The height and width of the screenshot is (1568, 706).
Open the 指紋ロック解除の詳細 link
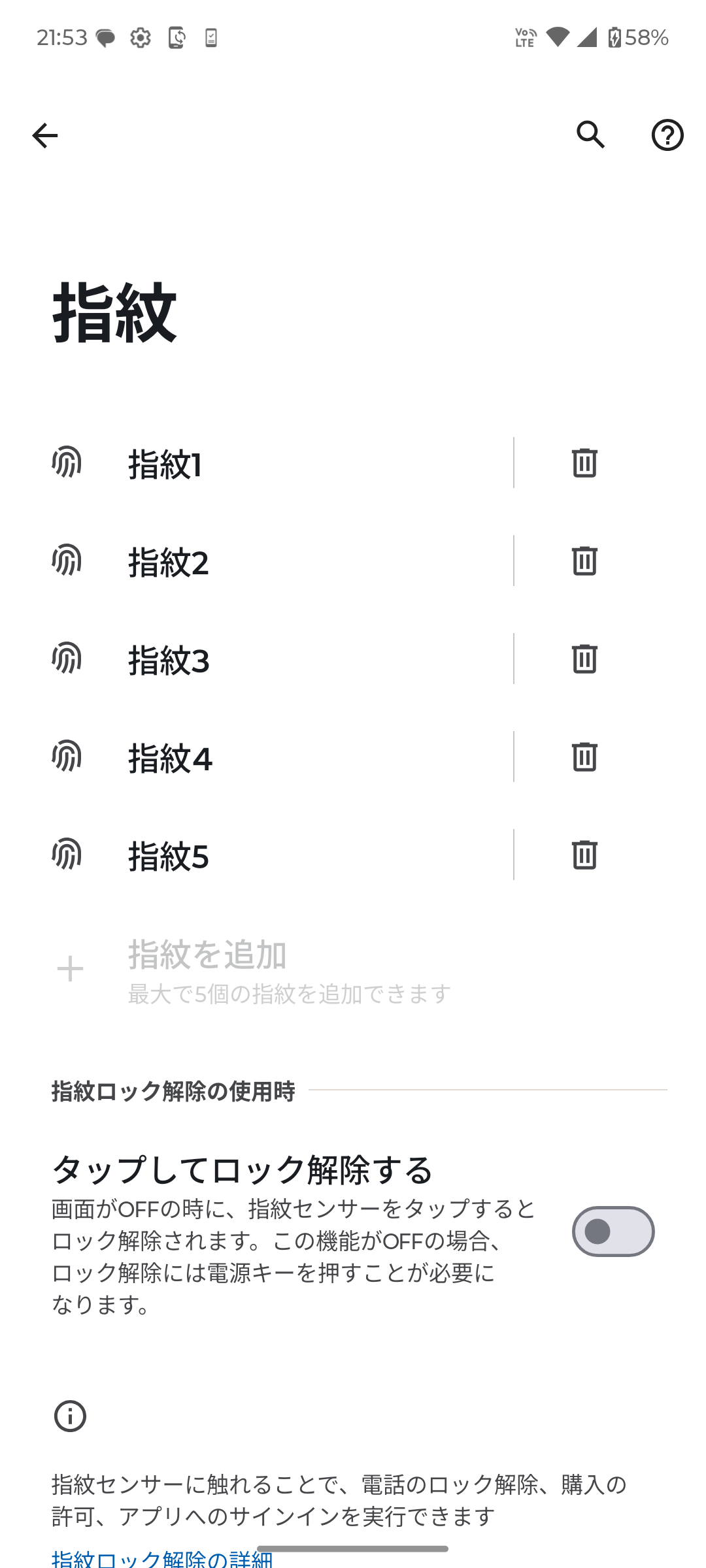162,1559
